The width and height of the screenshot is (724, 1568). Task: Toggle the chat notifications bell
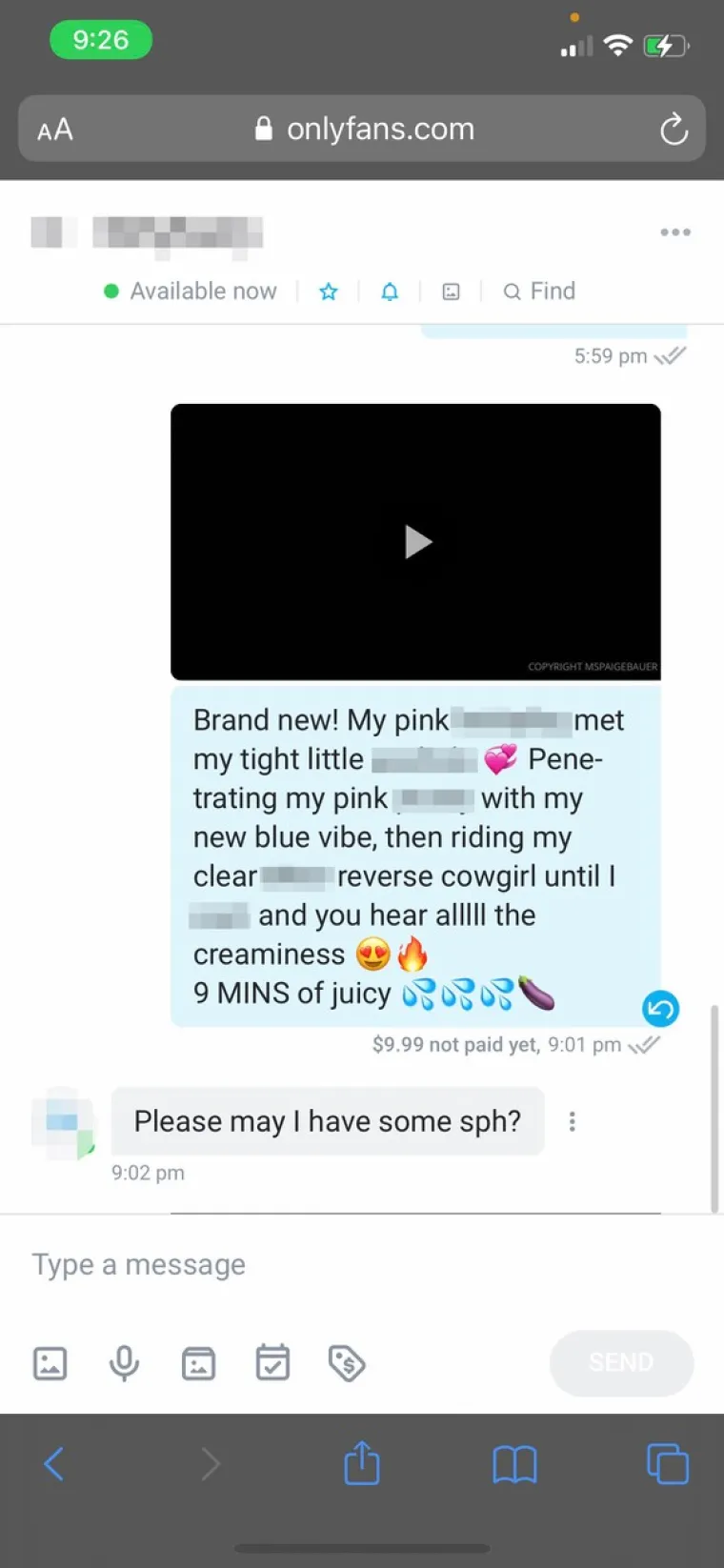390,291
